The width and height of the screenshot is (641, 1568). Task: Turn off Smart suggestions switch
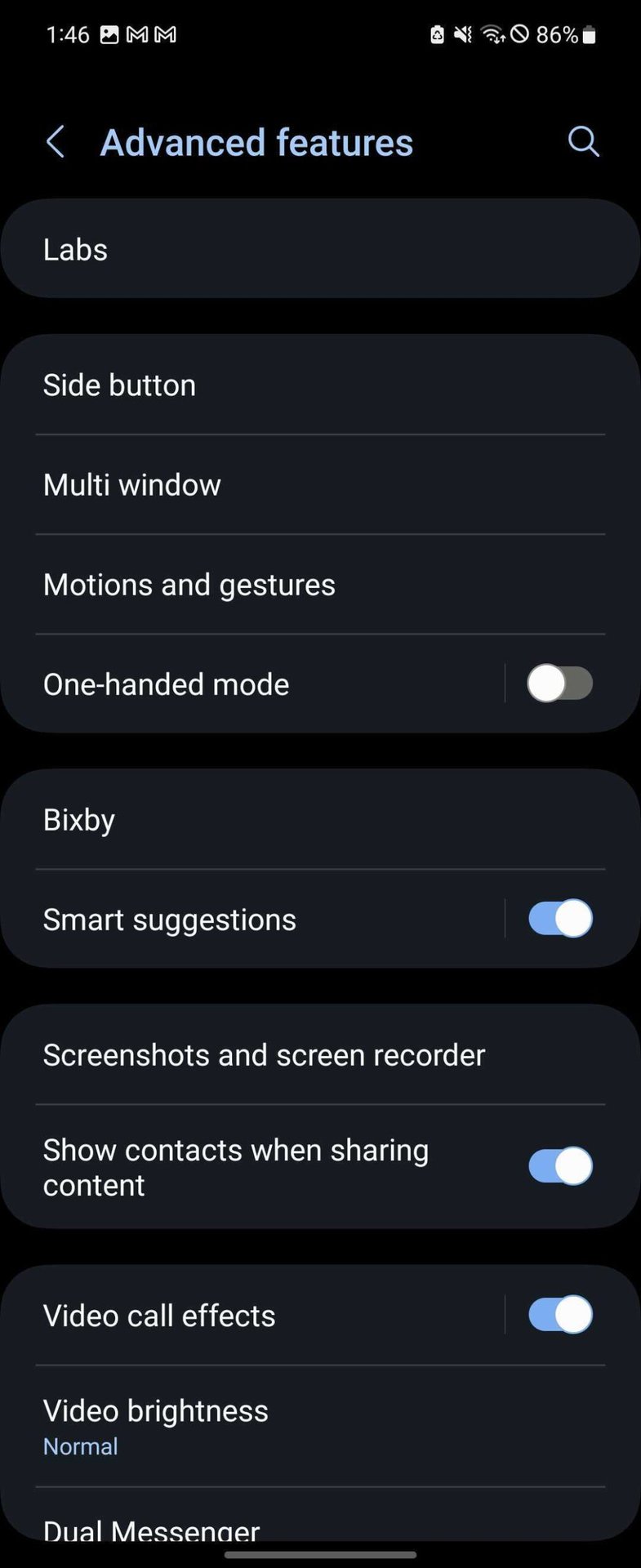(x=559, y=919)
